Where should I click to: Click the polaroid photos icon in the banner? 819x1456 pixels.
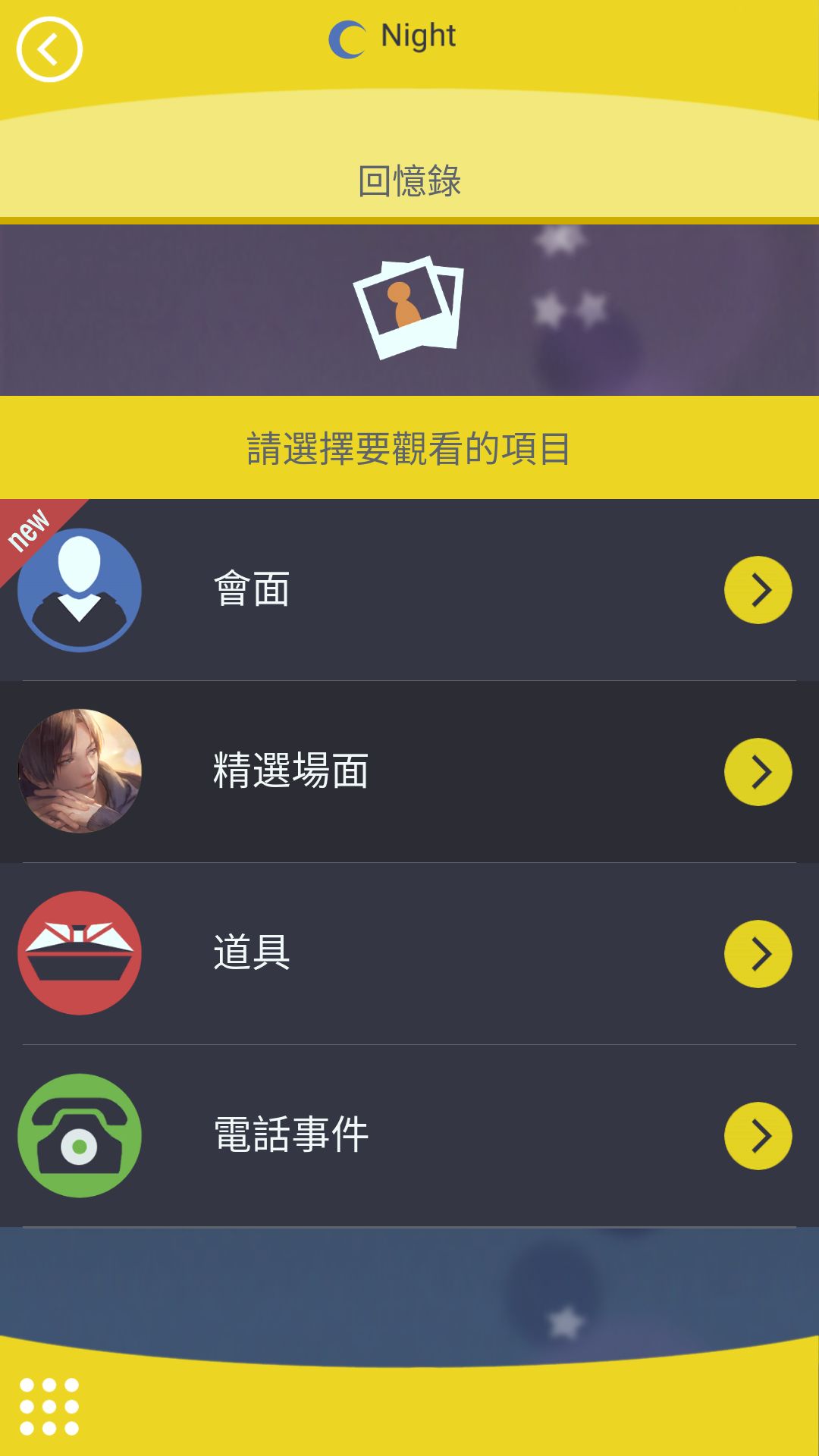click(409, 306)
